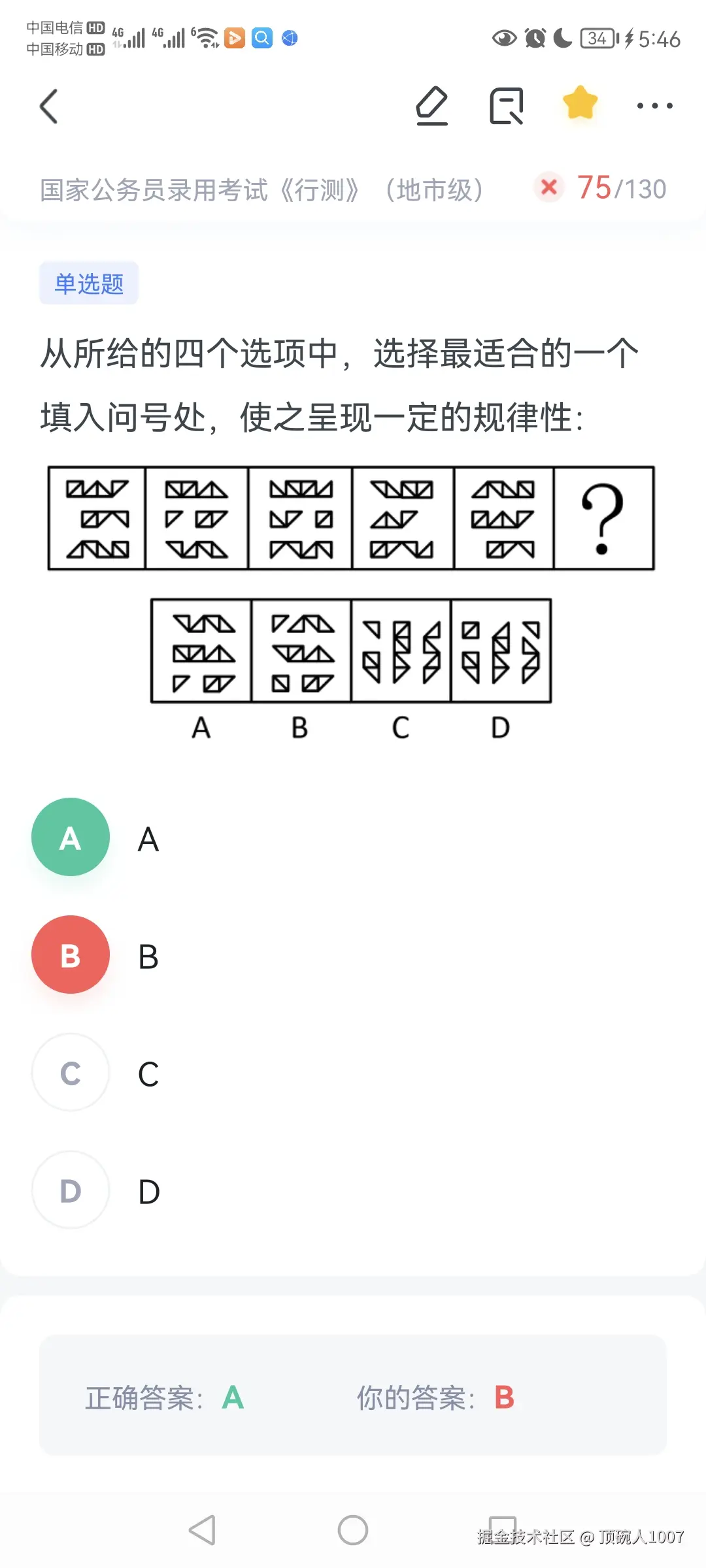Select answer option A
Viewport: 706px width, 1568px height.
(71, 838)
